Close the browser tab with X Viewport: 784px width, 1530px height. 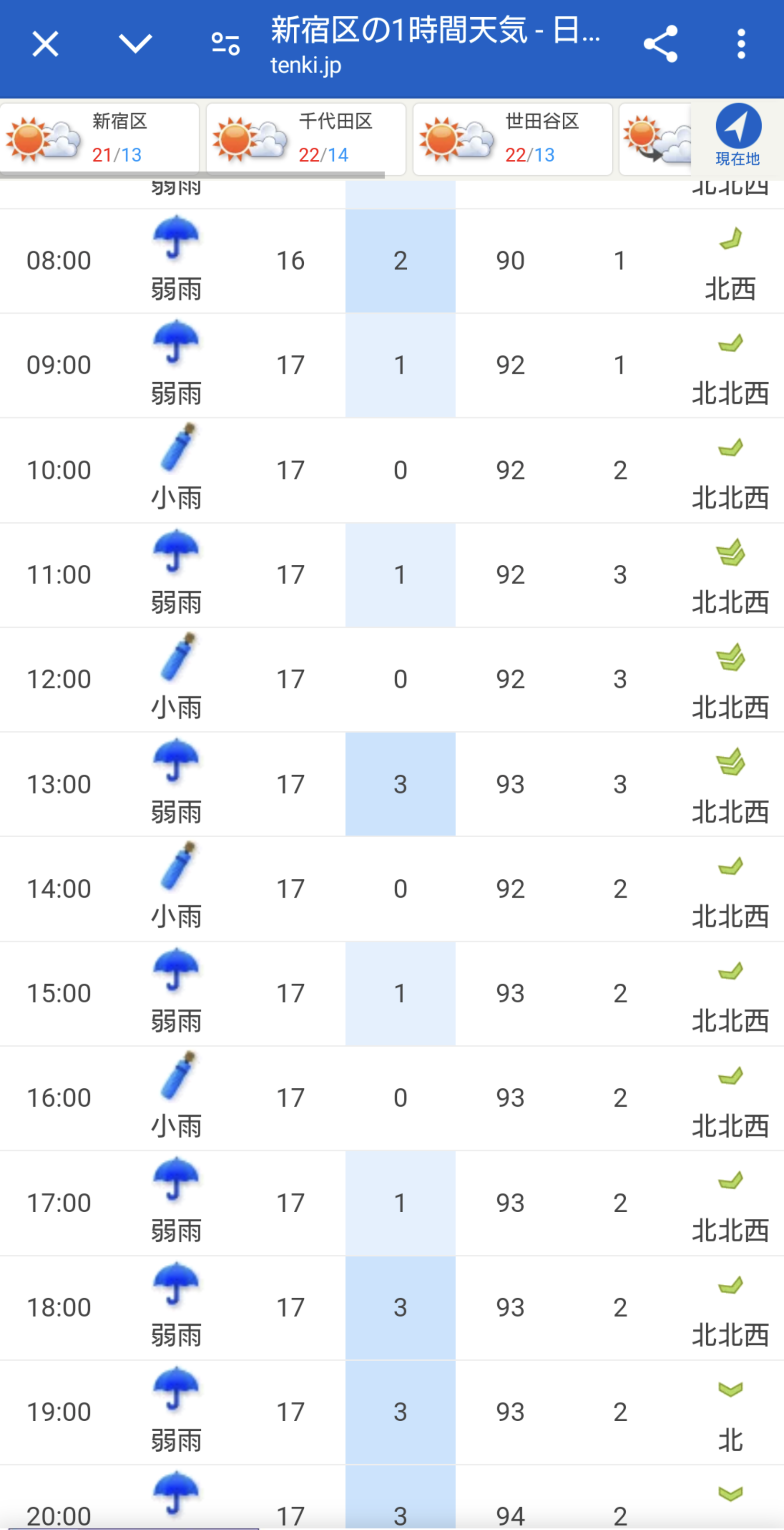click(x=45, y=44)
